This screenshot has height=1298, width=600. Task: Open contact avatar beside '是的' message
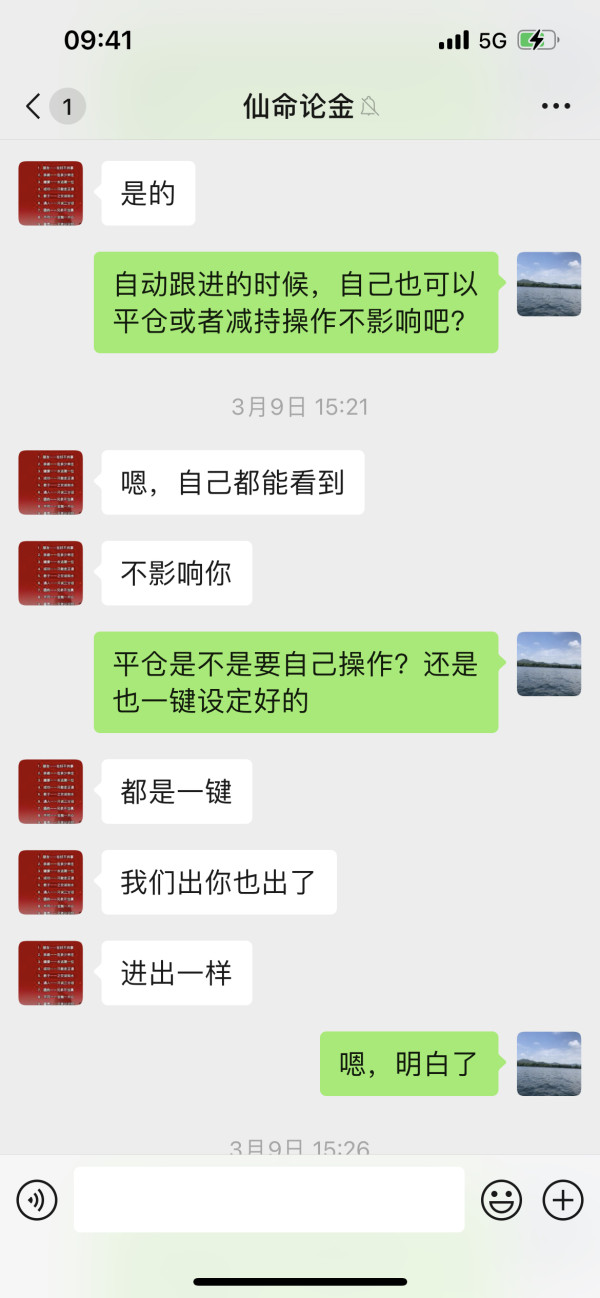click(51, 193)
